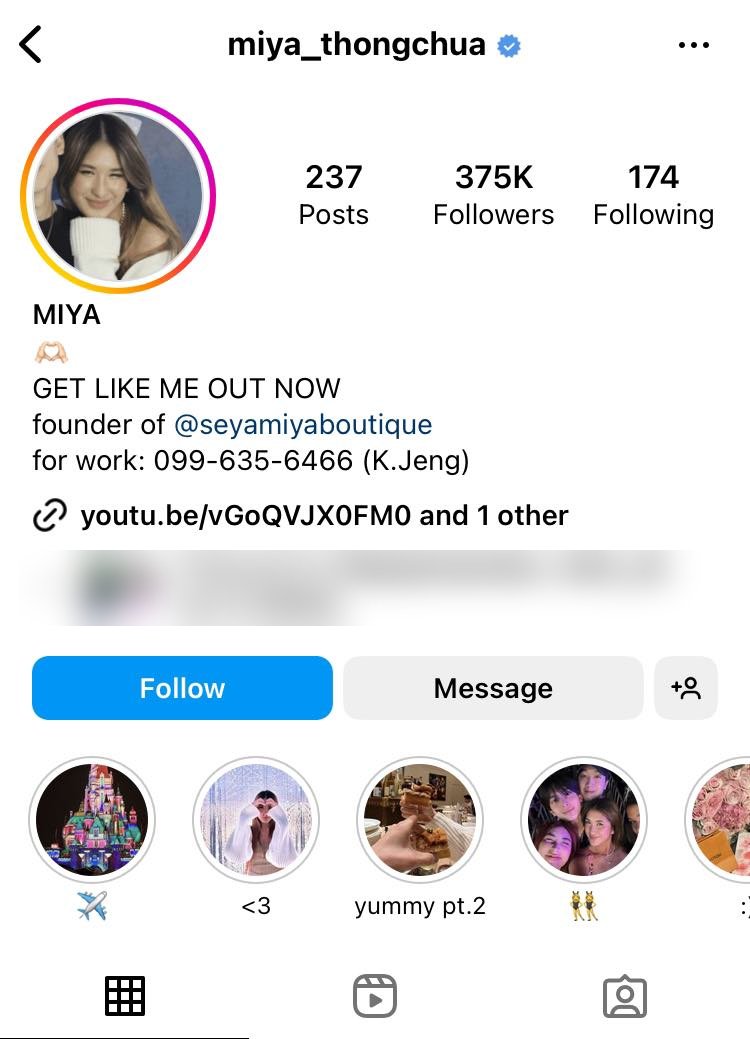Open the yummy pt.2 highlight

click(x=420, y=820)
